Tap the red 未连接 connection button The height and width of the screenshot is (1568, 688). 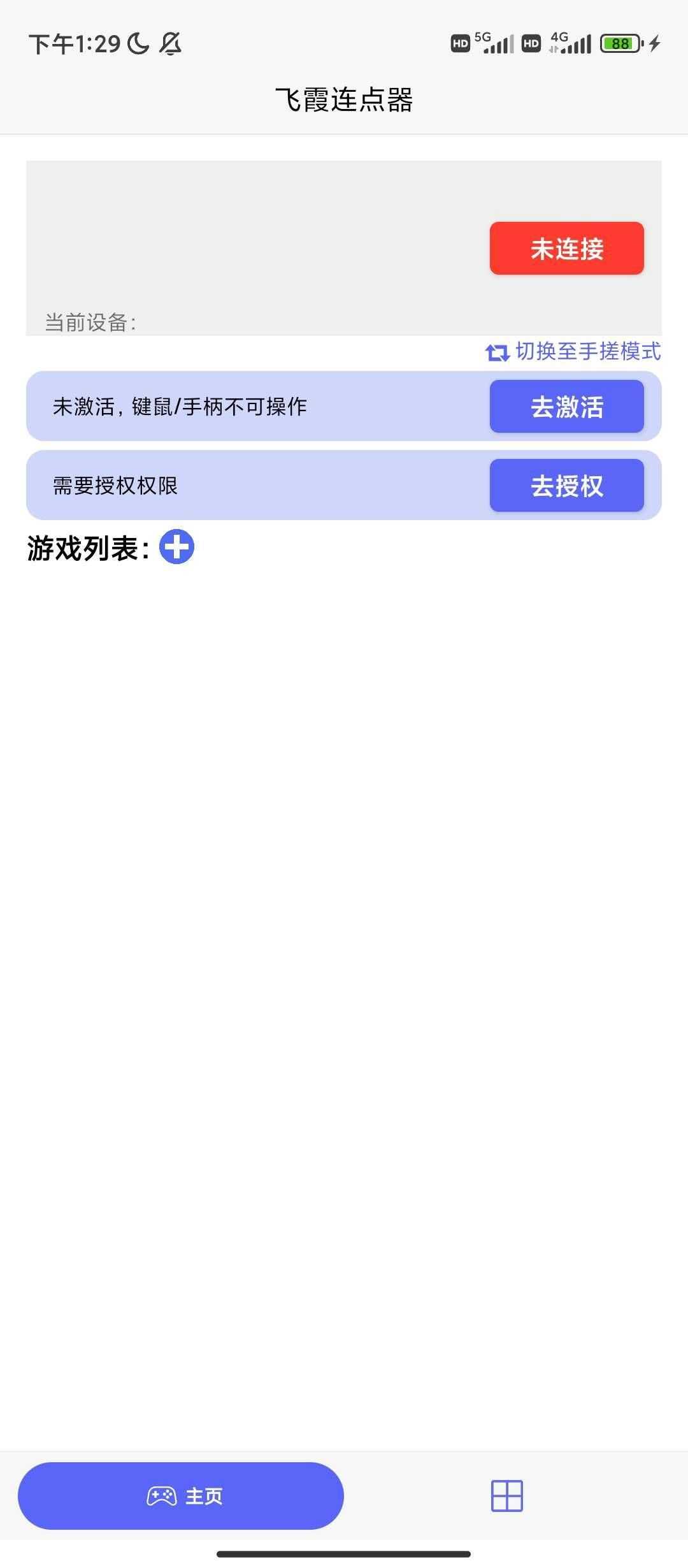pos(566,249)
